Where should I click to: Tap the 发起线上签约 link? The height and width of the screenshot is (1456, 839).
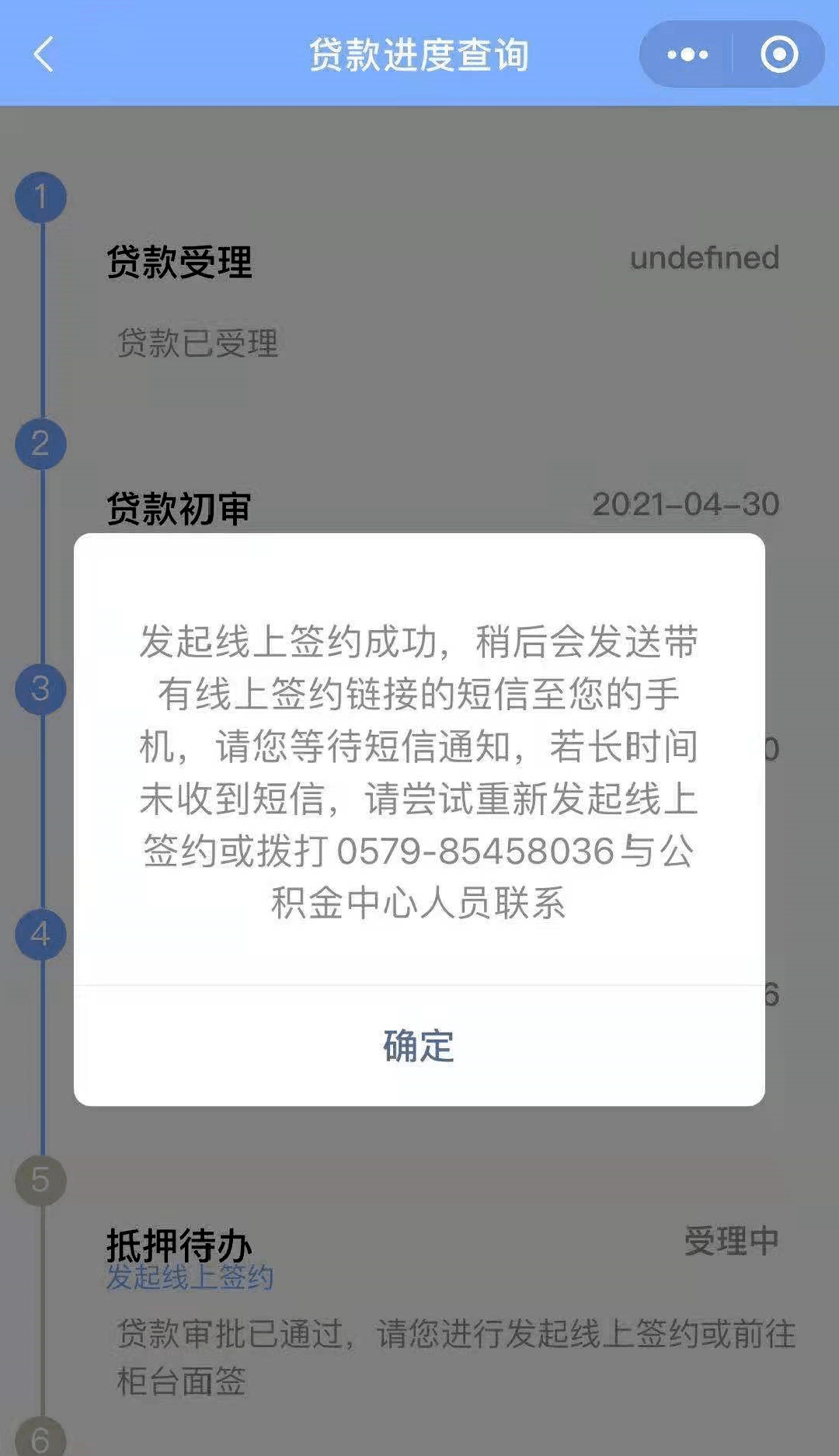point(190,1277)
